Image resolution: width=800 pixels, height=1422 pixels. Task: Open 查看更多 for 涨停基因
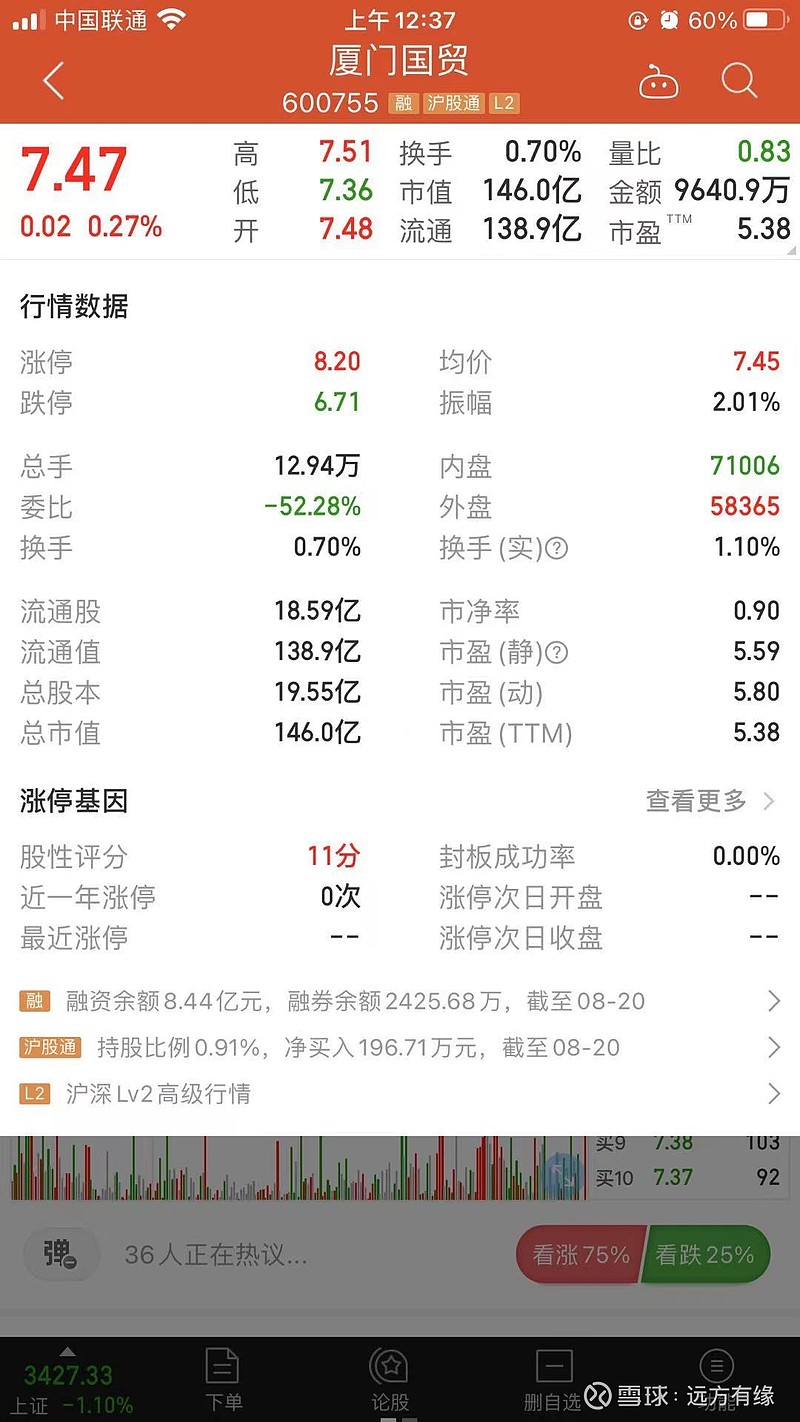tap(711, 801)
